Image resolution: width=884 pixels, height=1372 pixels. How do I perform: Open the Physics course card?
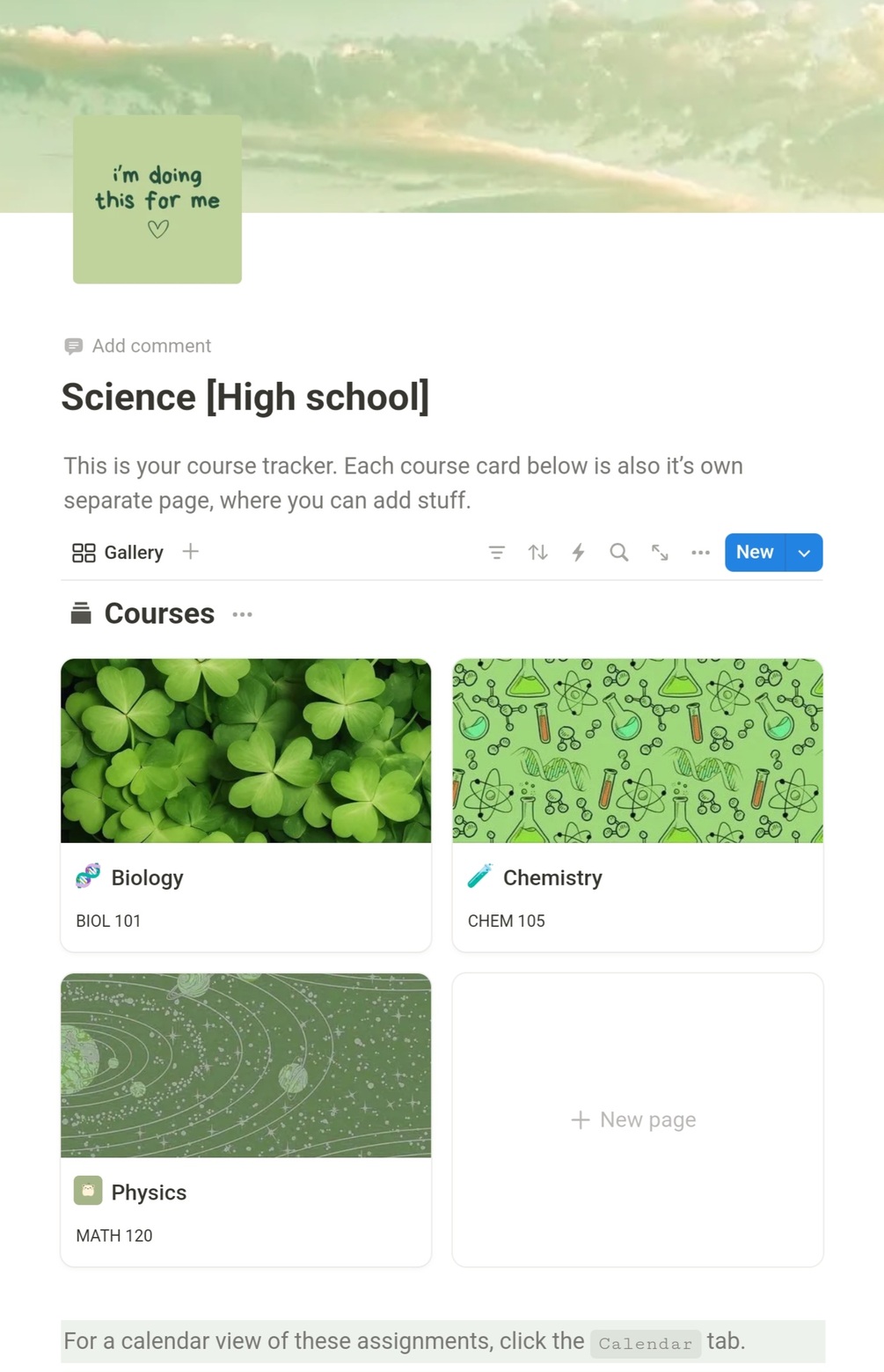pos(245,1119)
